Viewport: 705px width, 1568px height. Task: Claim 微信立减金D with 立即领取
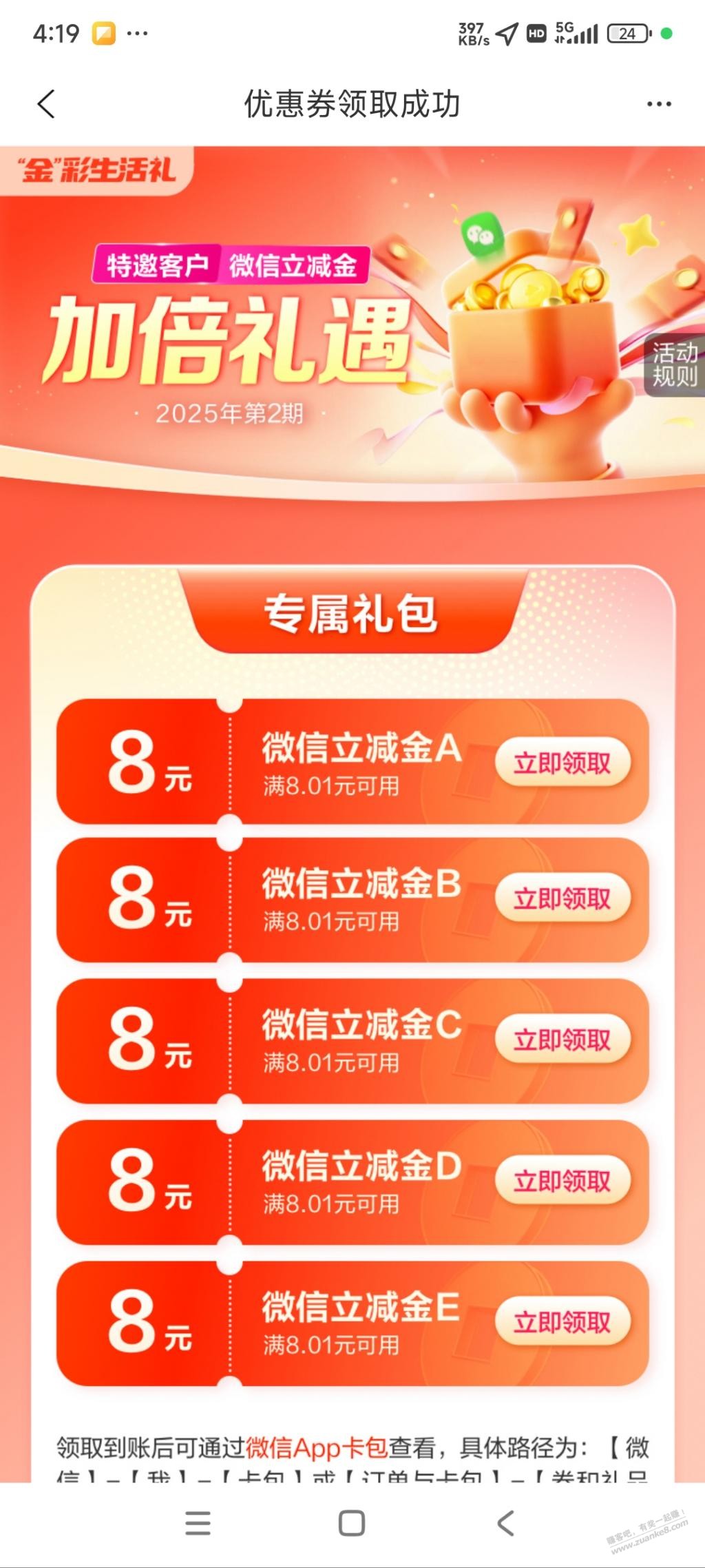(x=562, y=1182)
